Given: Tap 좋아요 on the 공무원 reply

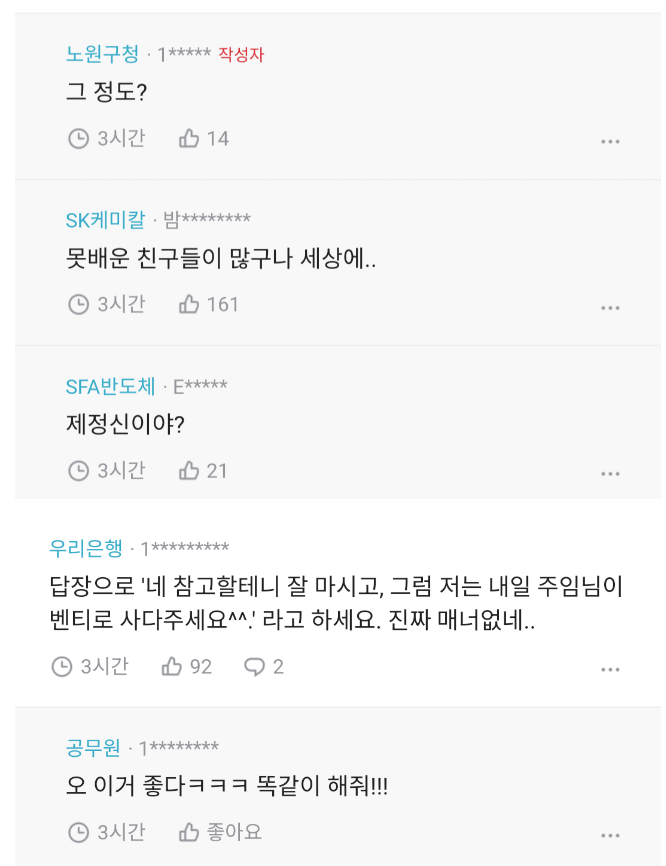Looking at the screenshot, I should pos(219,831).
